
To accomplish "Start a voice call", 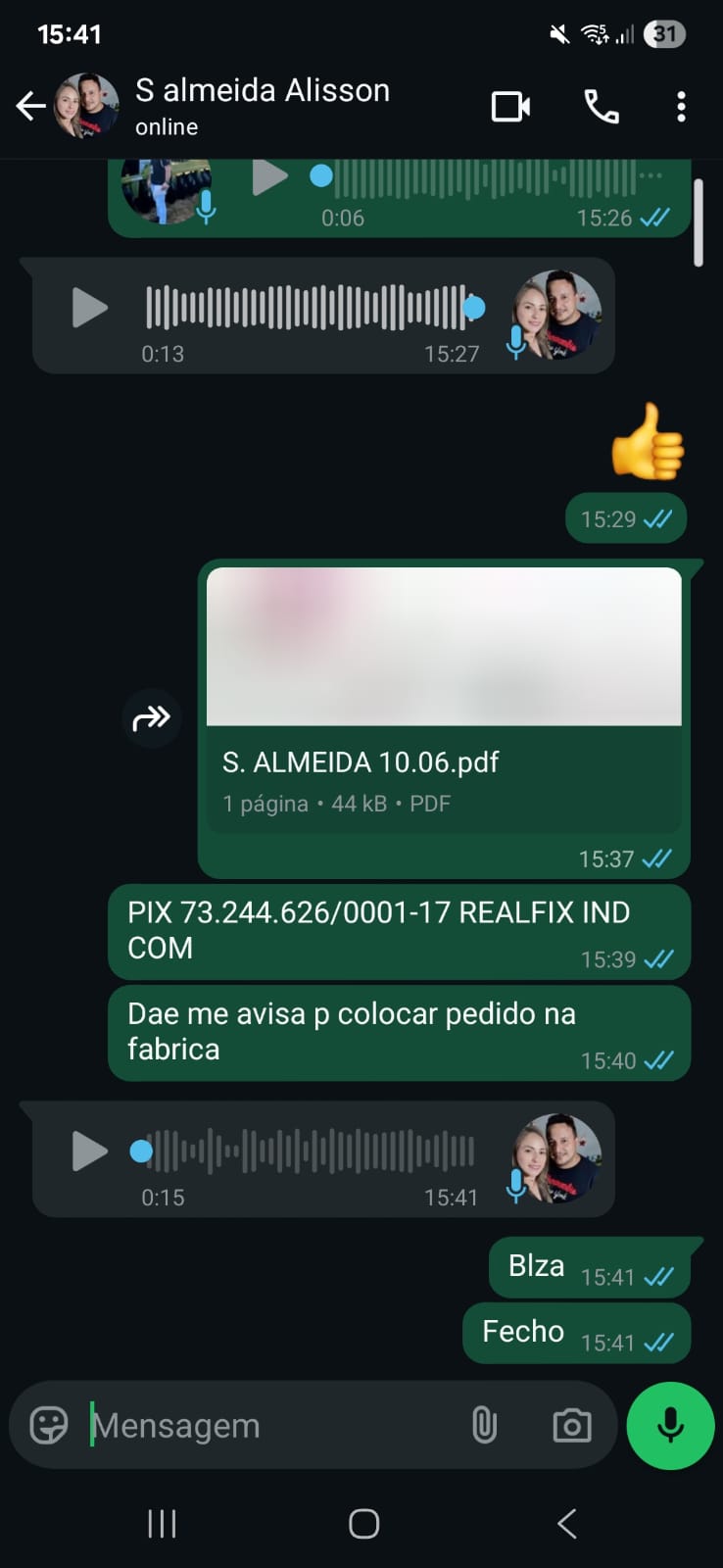I will tap(601, 106).
